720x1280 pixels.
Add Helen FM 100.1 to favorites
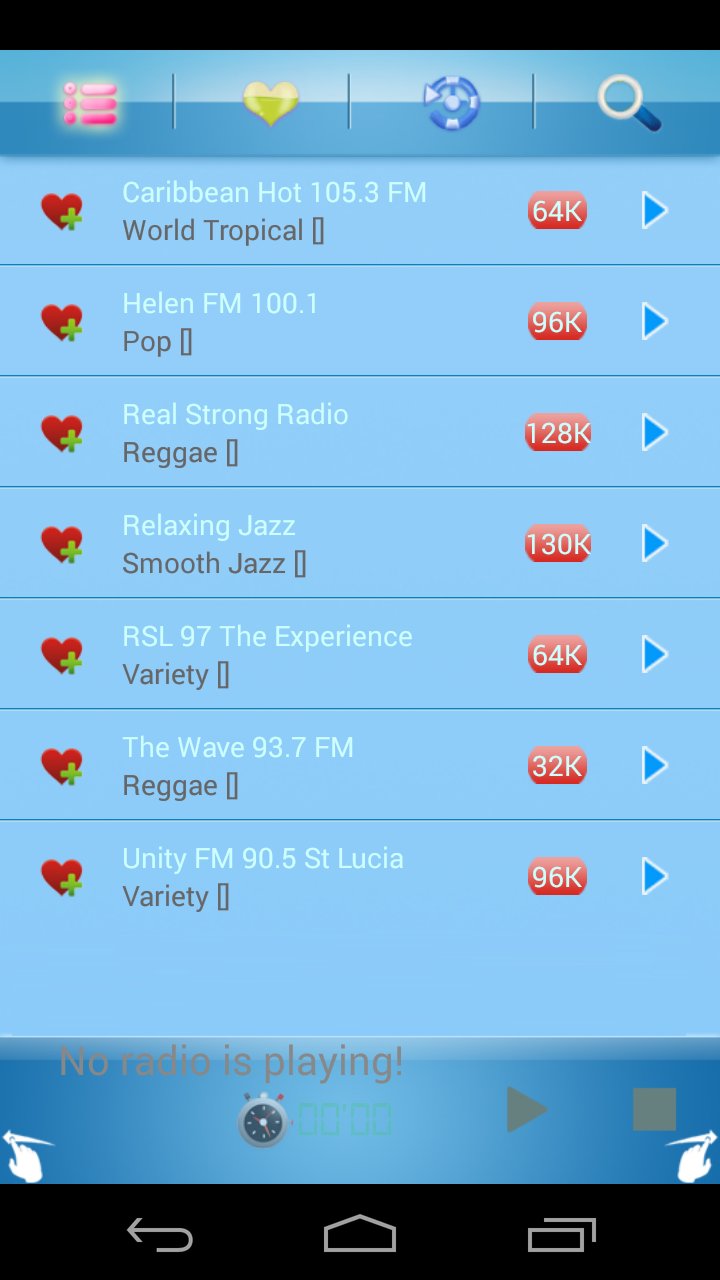point(63,321)
